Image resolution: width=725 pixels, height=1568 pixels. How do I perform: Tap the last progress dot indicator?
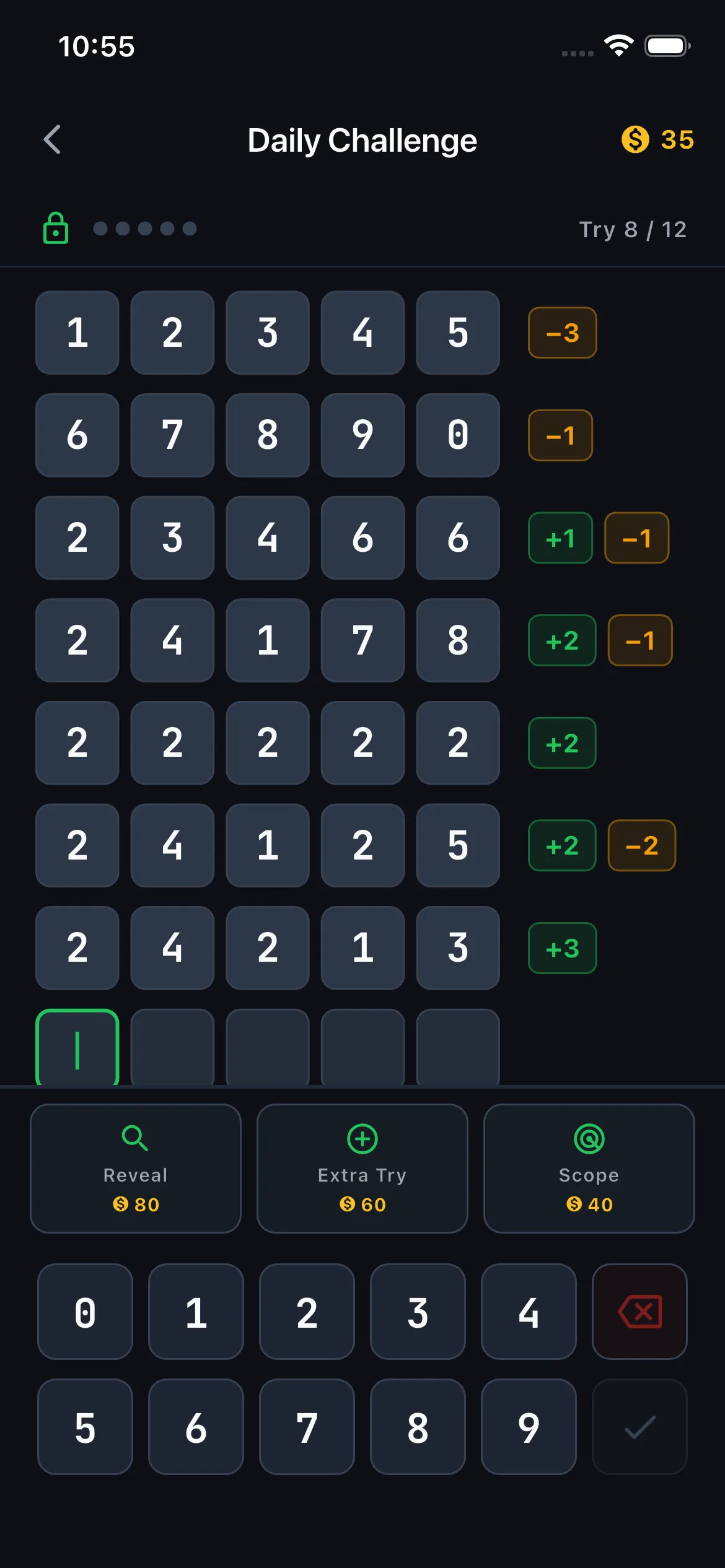[190, 229]
